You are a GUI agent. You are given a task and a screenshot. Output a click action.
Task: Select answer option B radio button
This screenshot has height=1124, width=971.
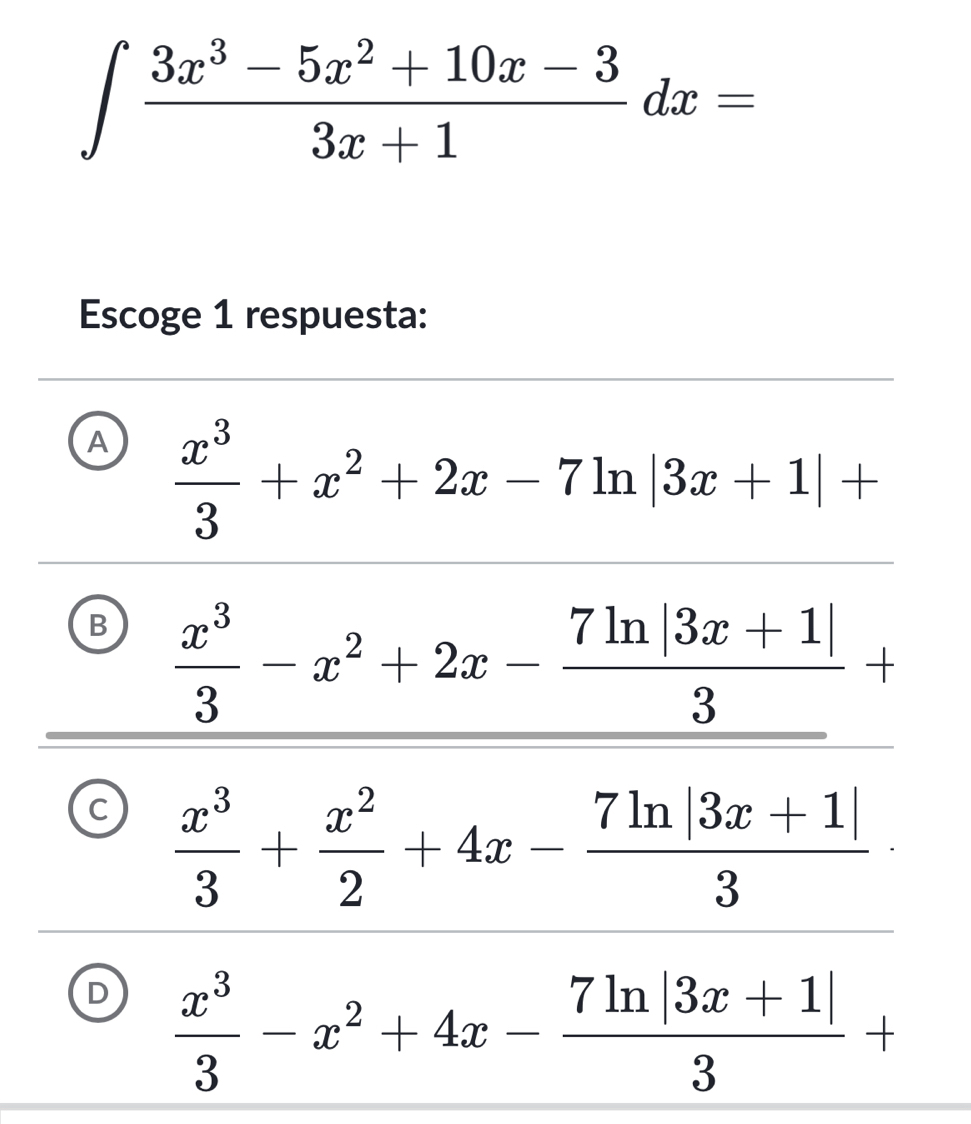[100, 625]
